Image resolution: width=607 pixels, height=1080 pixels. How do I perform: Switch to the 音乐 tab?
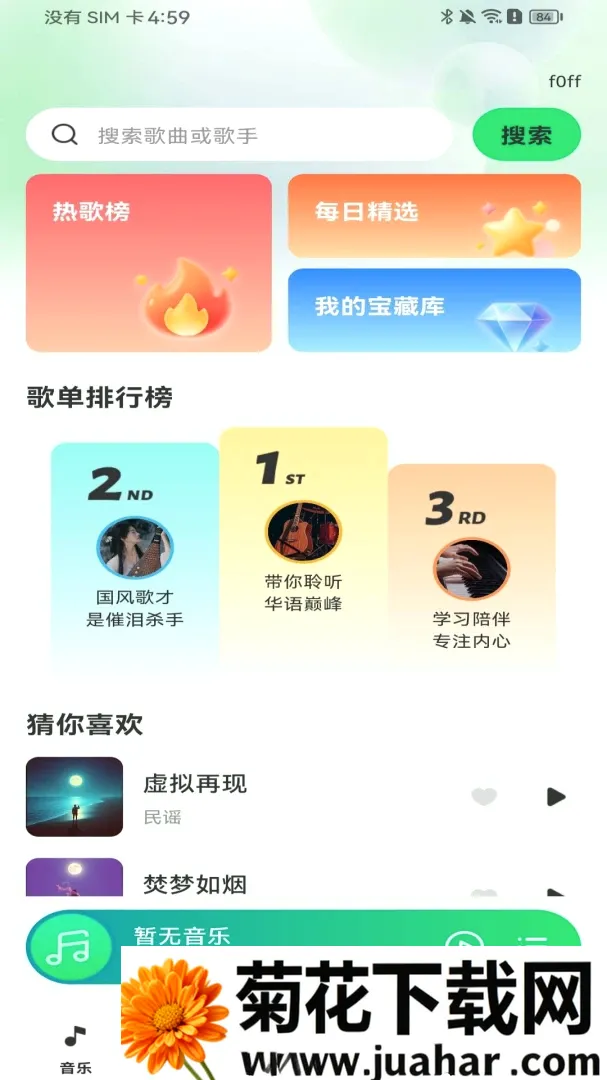click(76, 1049)
